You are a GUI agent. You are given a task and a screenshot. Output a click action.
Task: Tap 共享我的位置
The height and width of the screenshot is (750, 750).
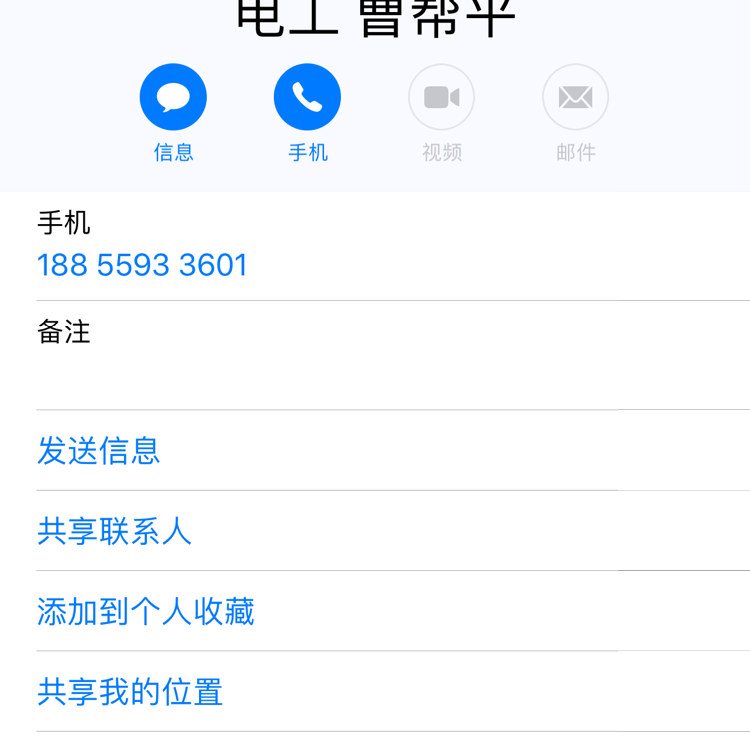tap(130, 692)
